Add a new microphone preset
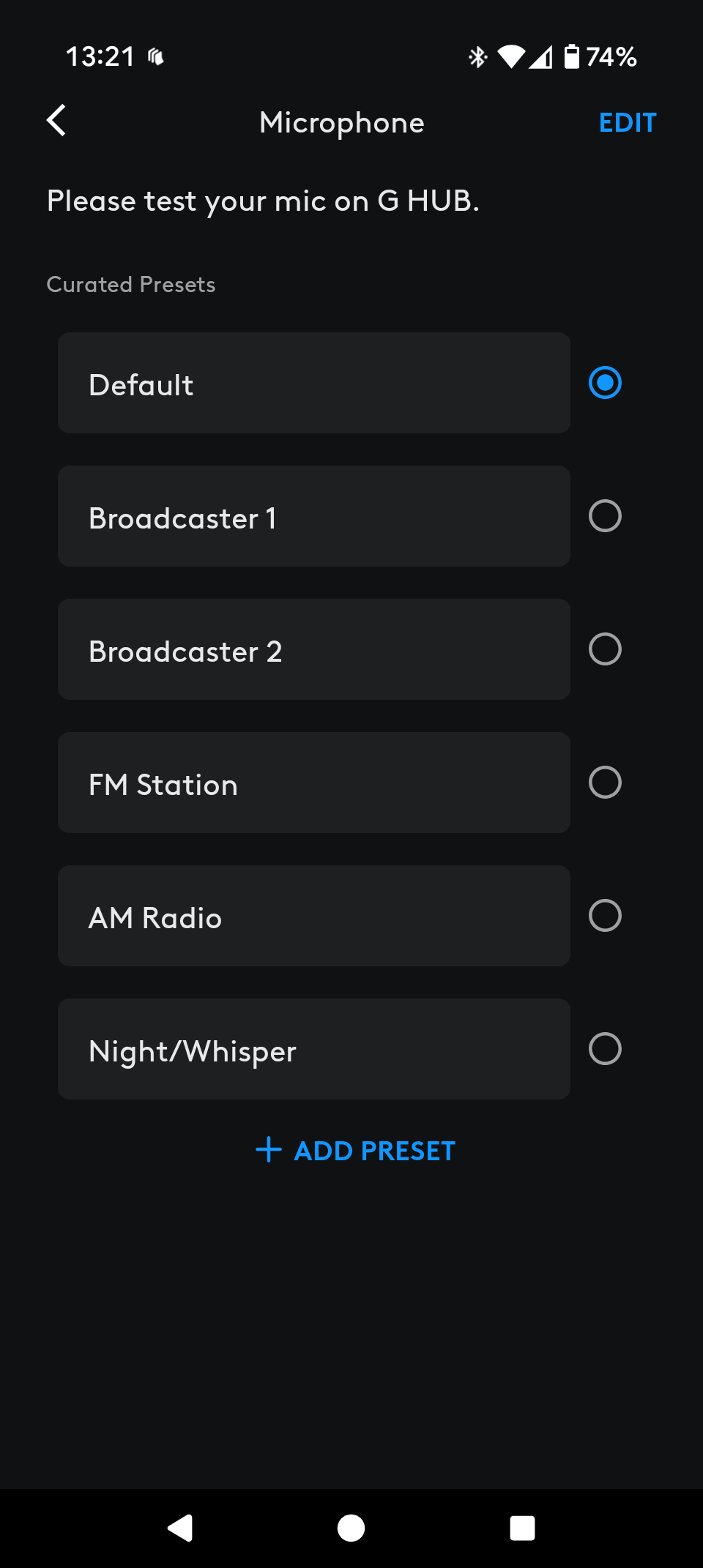Viewport: 703px width, 1568px height. (x=355, y=1151)
